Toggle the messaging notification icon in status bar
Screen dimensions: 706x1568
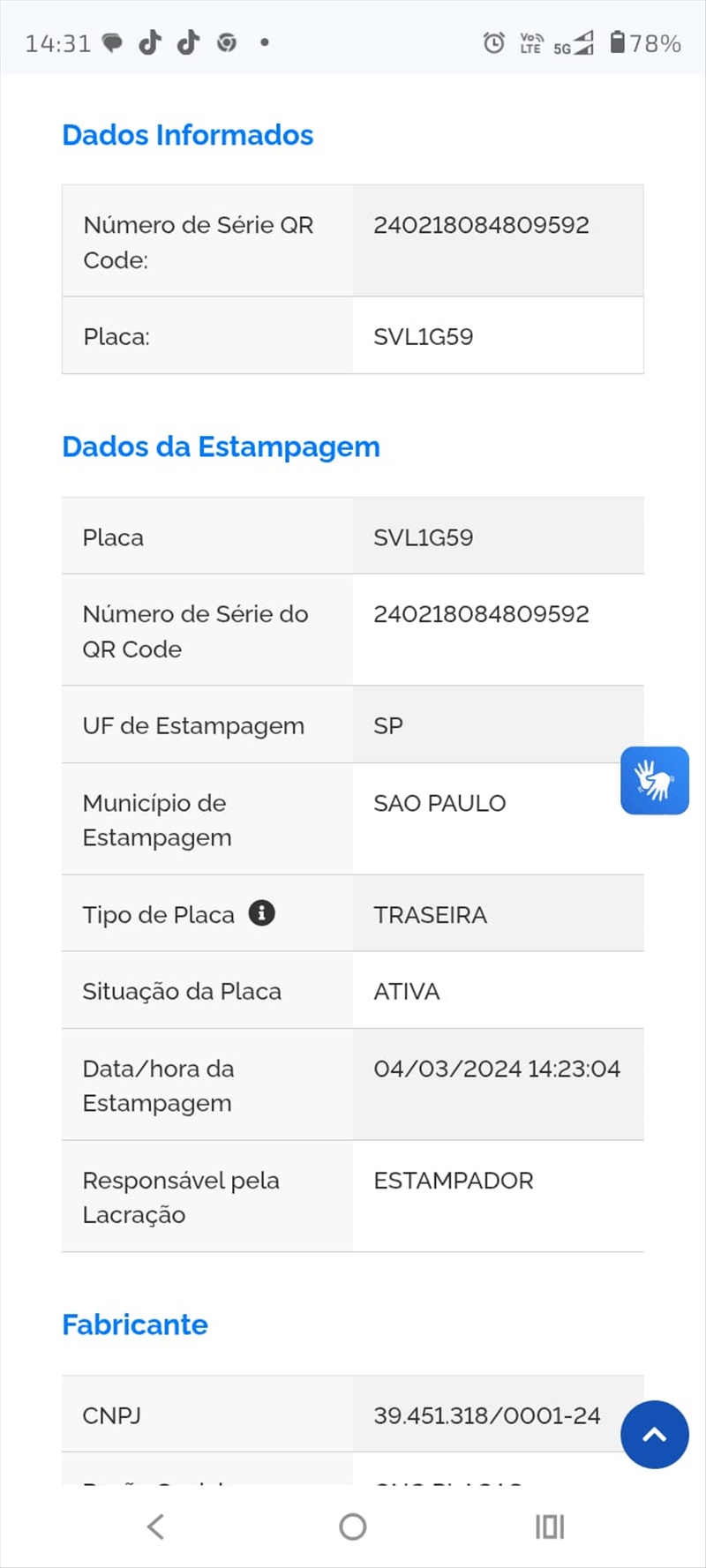click(112, 41)
